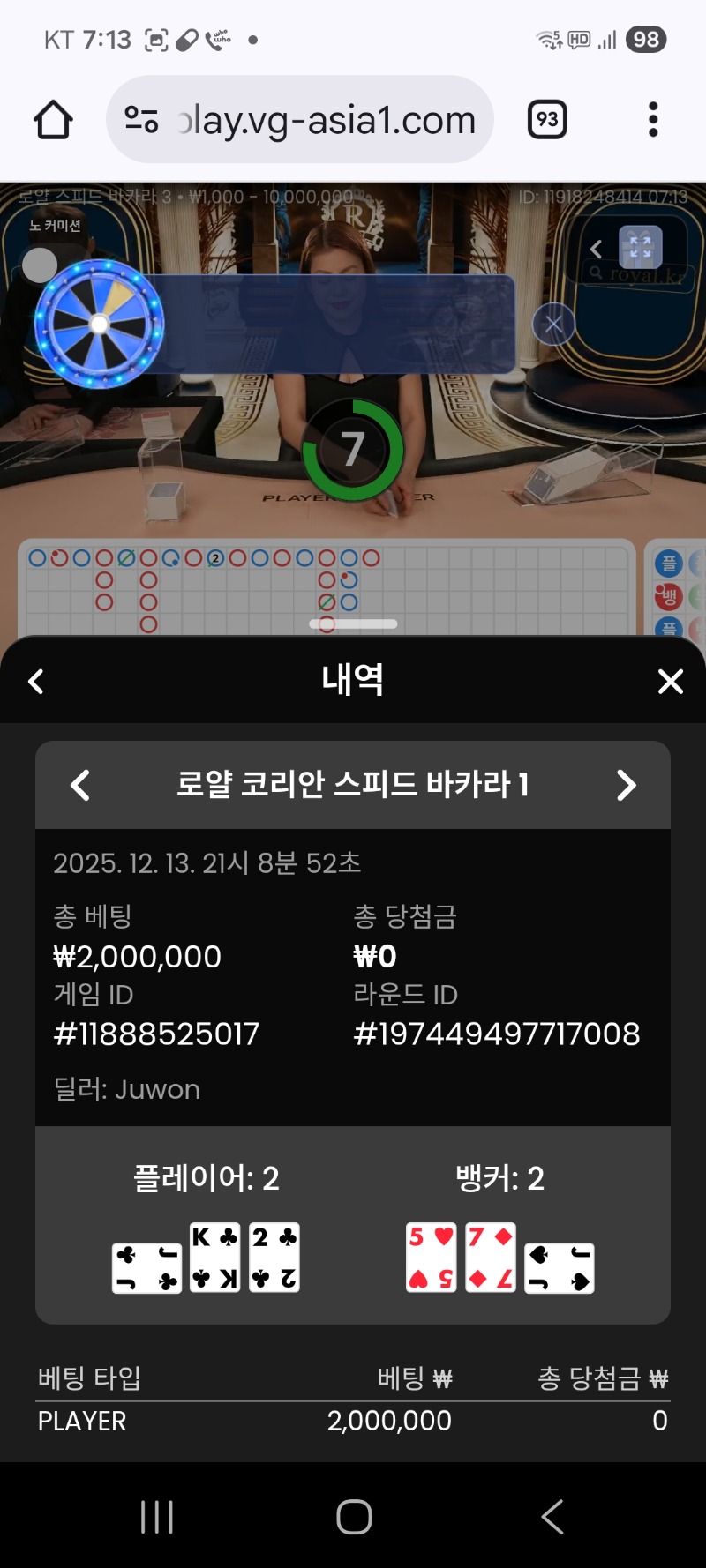Tap the system back button
Screen dimensions: 706x1568
pyautogui.click(x=552, y=1517)
